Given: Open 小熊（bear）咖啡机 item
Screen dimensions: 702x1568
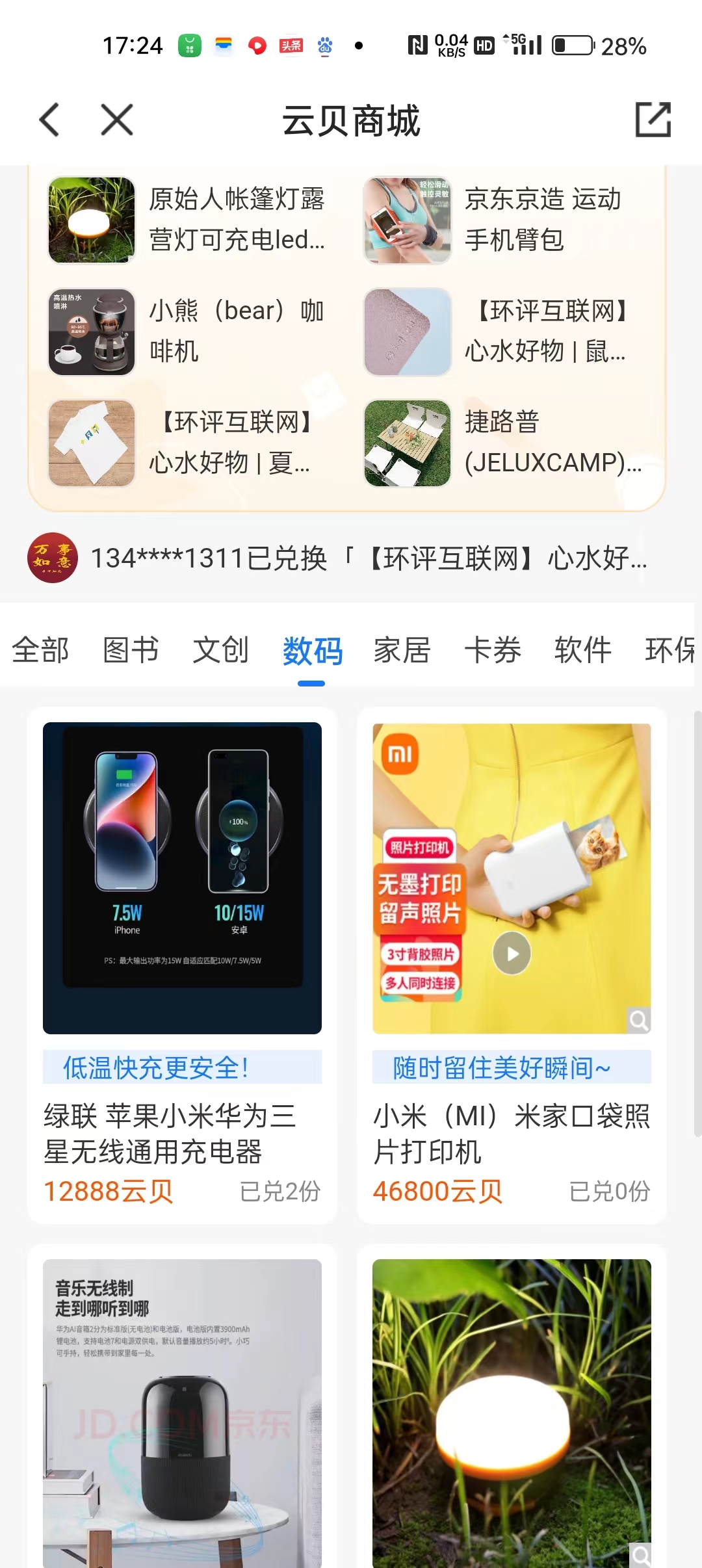Looking at the screenshot, I should [188, 332].
